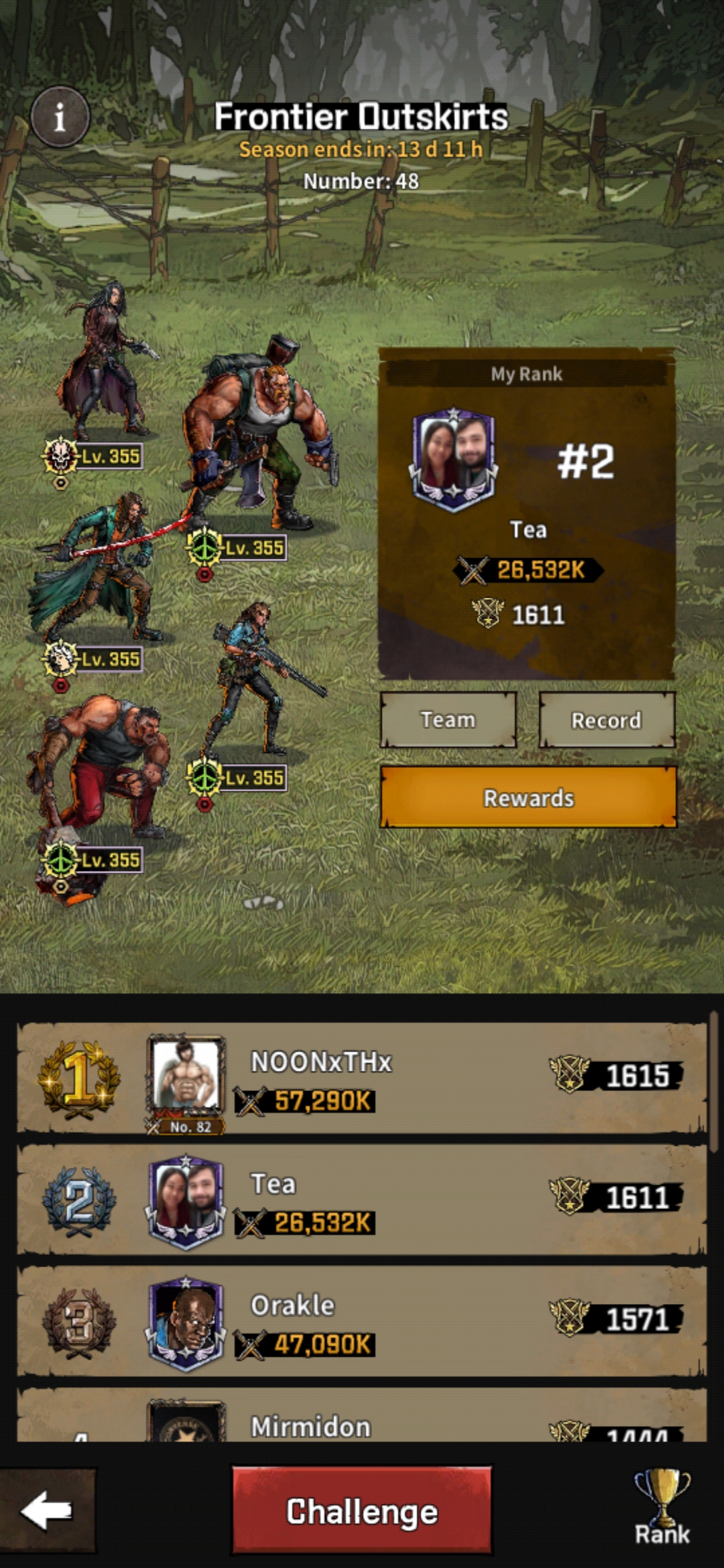Open the Team setup button

(x=448, y=720)
